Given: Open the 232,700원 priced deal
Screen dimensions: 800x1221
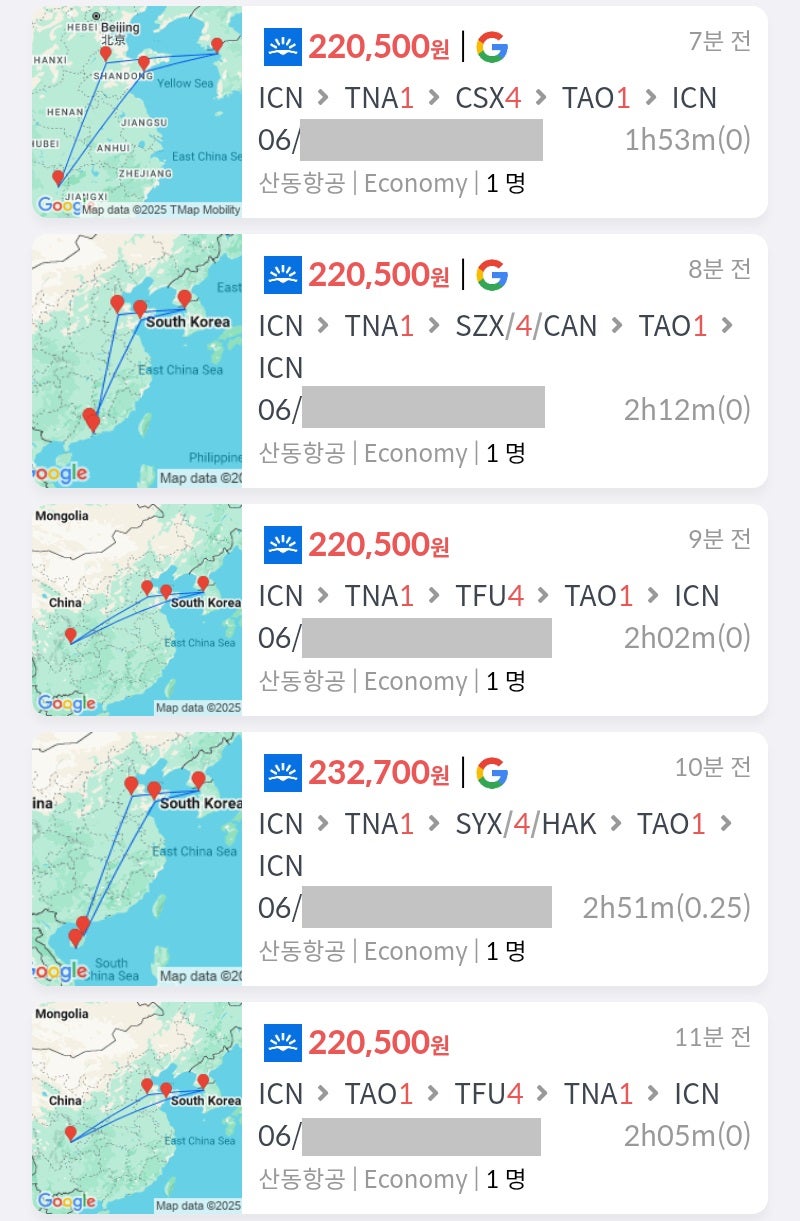Looking at the screenshot, I should click(x=377, y=772).
